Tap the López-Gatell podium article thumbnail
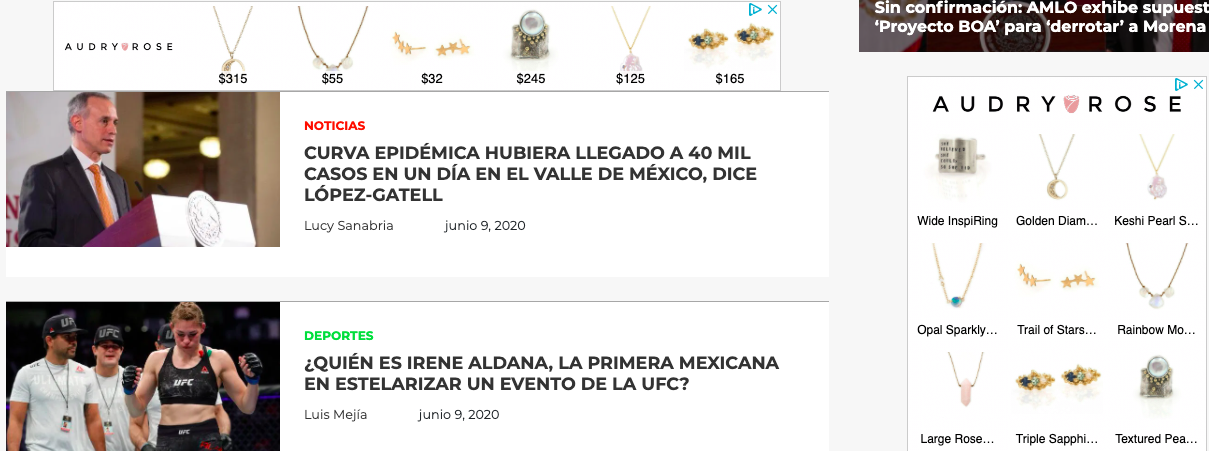Viewport: 1209px width, 451px height. click(143, 169)
